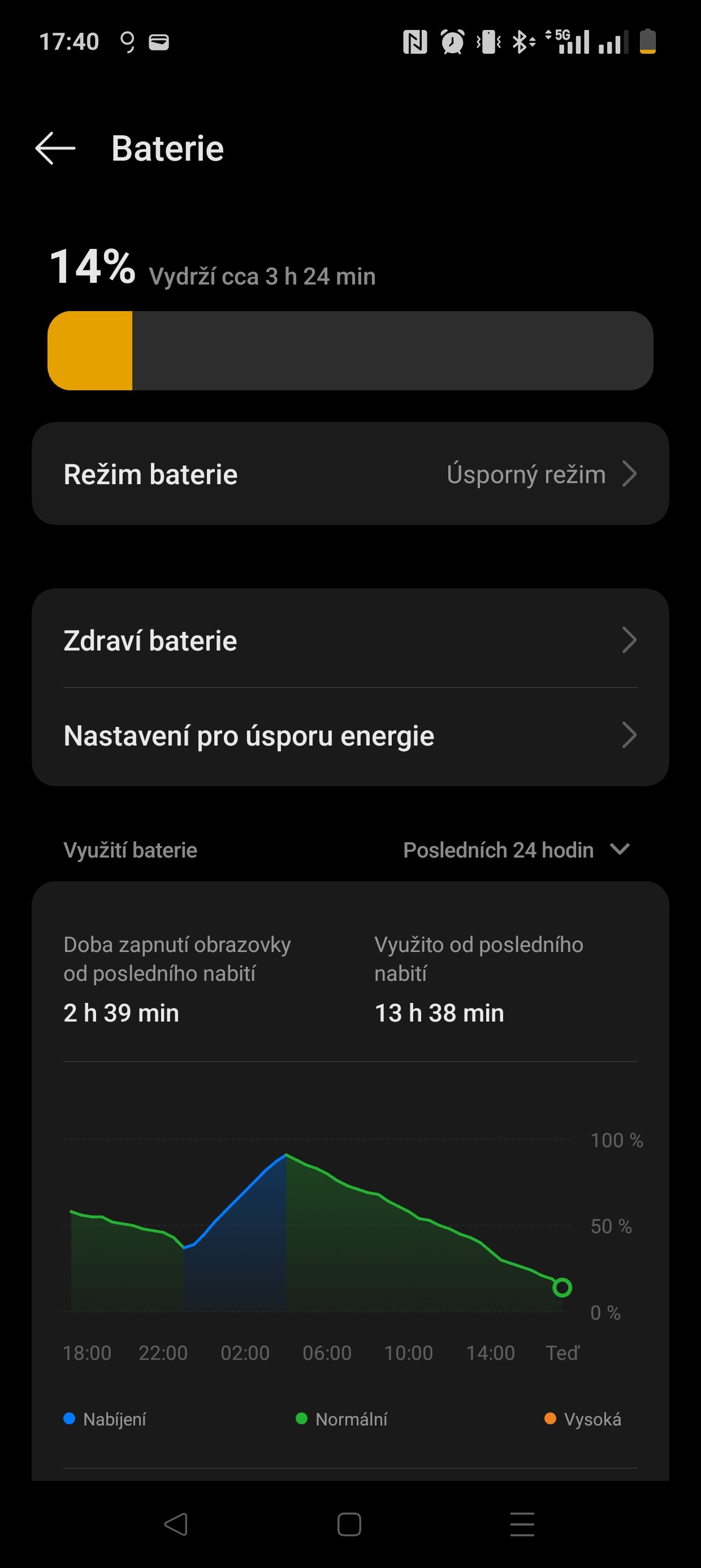Open Nastavení pro úsporu energie
701x1568 pixels.
[x=350, y=736]
